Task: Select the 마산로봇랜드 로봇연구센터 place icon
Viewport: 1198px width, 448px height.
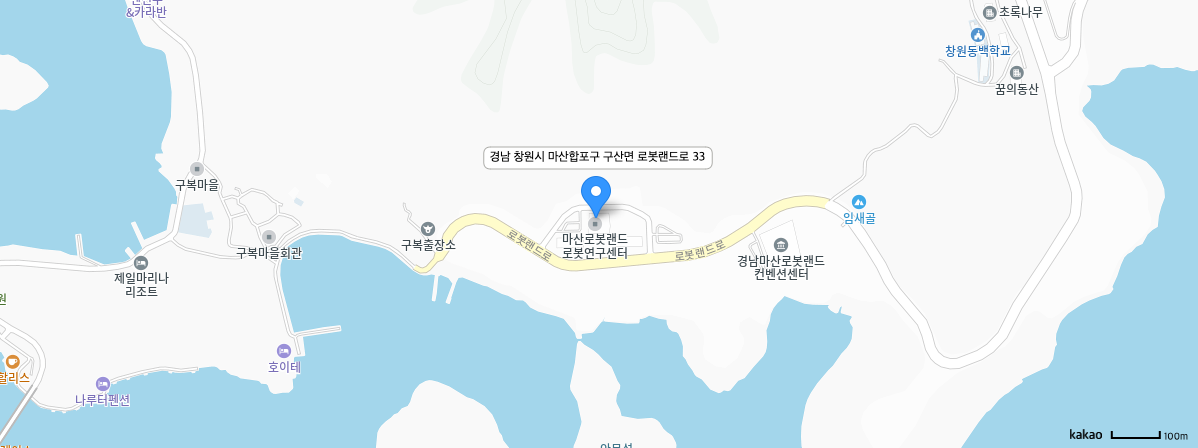Action: tap(596, 223)
